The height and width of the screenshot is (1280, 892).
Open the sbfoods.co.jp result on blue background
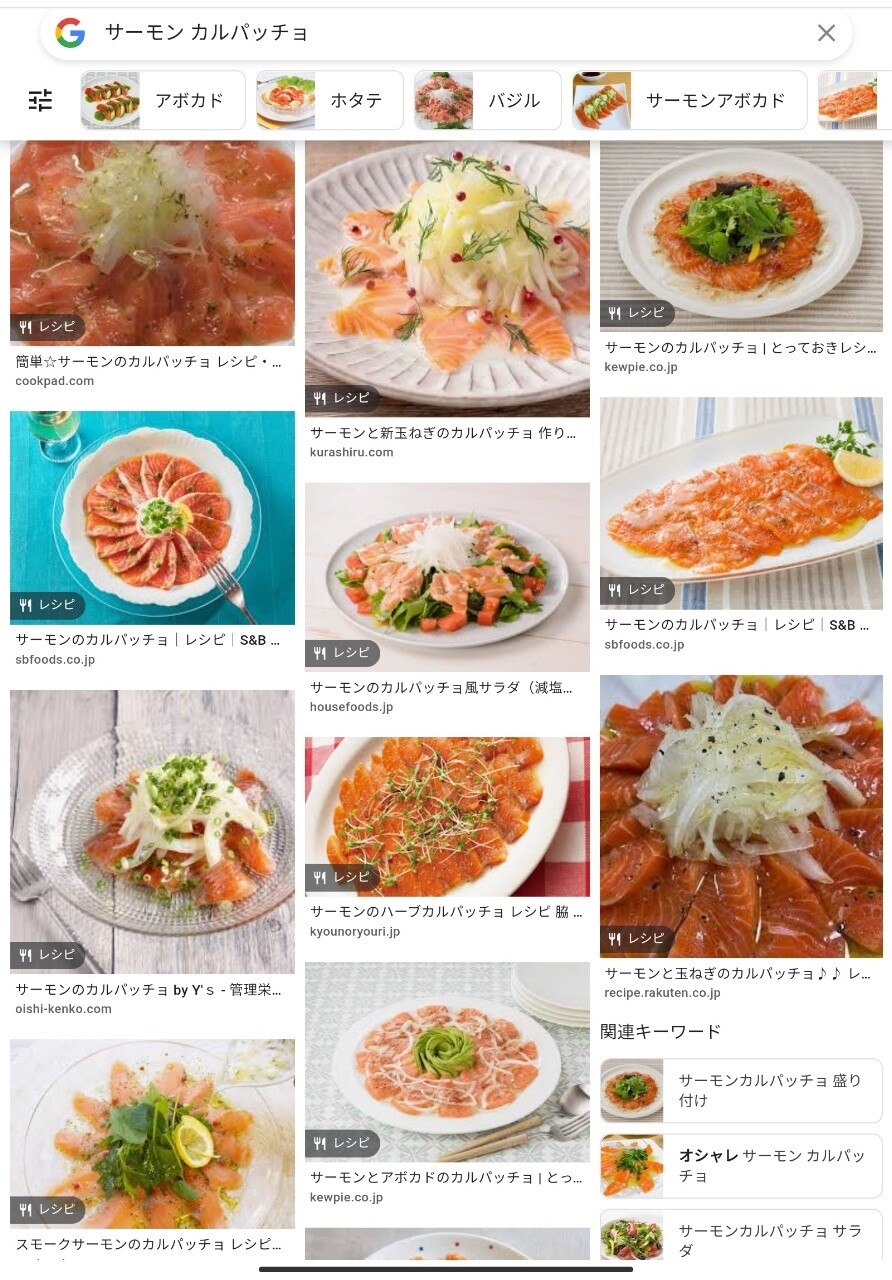coord(152,517)
